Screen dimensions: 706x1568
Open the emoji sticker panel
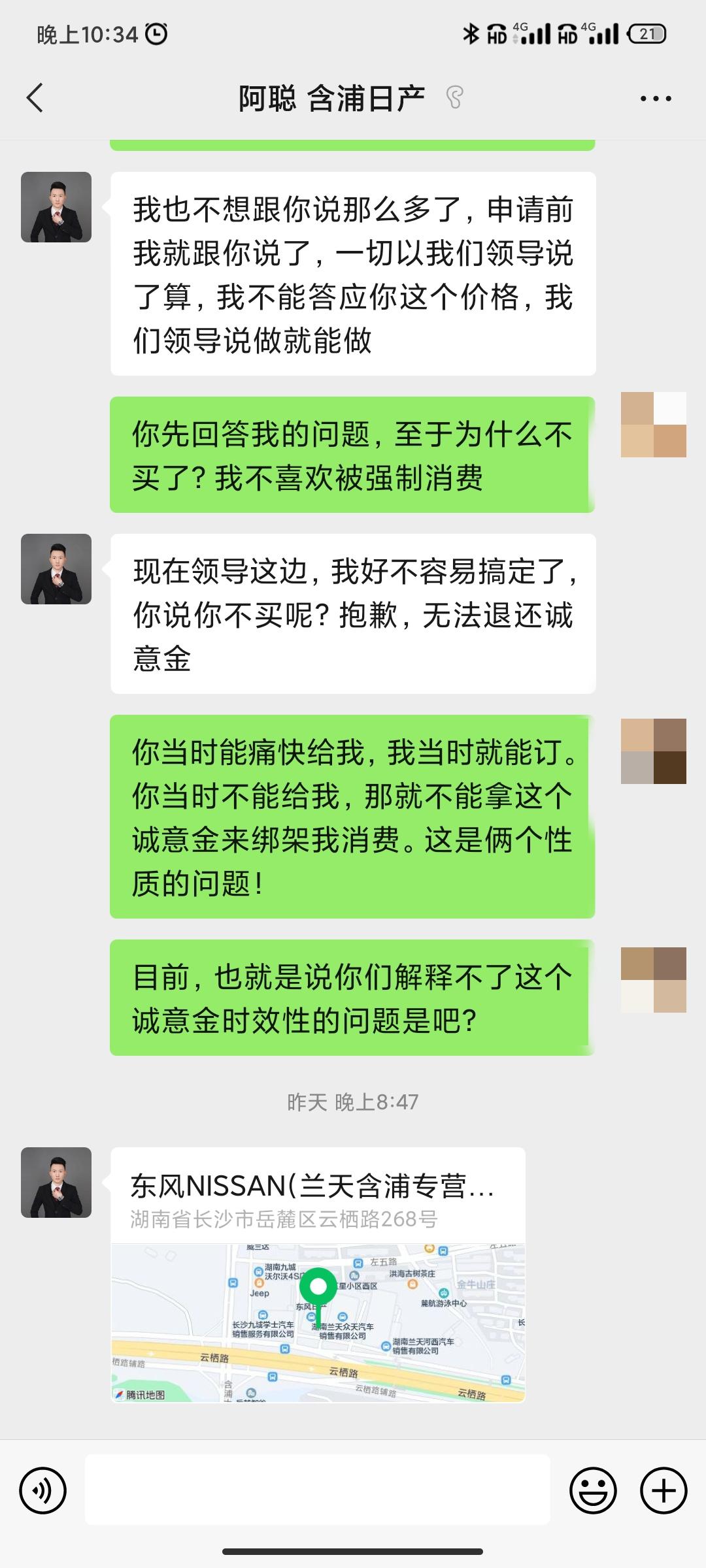click(594, 1491)
